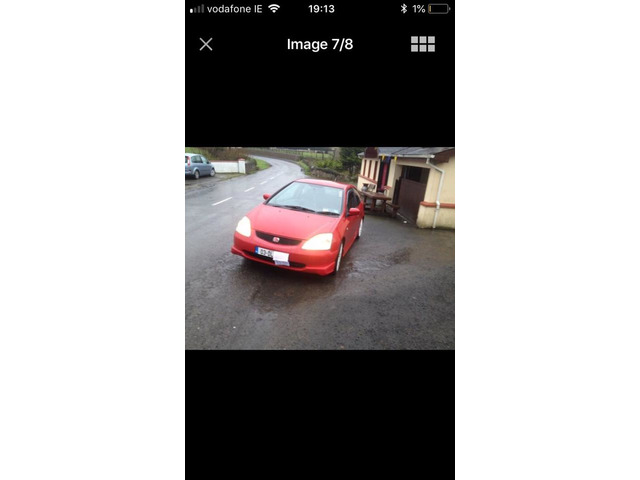The height and width of the screenshot is (480, 640).
Task: Close the image viewer
Action: pos(206,44)
